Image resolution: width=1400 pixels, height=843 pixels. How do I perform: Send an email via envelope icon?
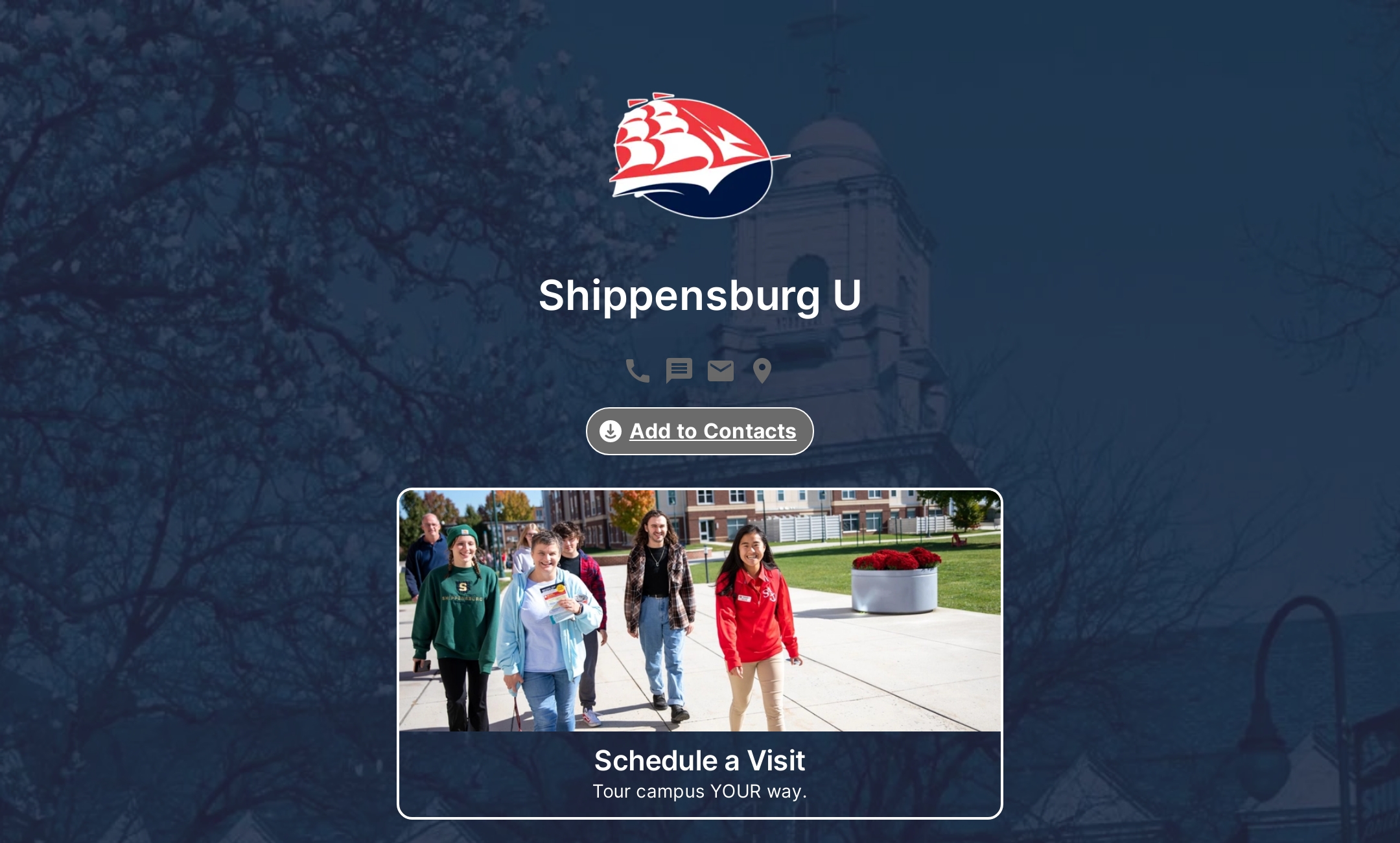click(x=721, y=371)
